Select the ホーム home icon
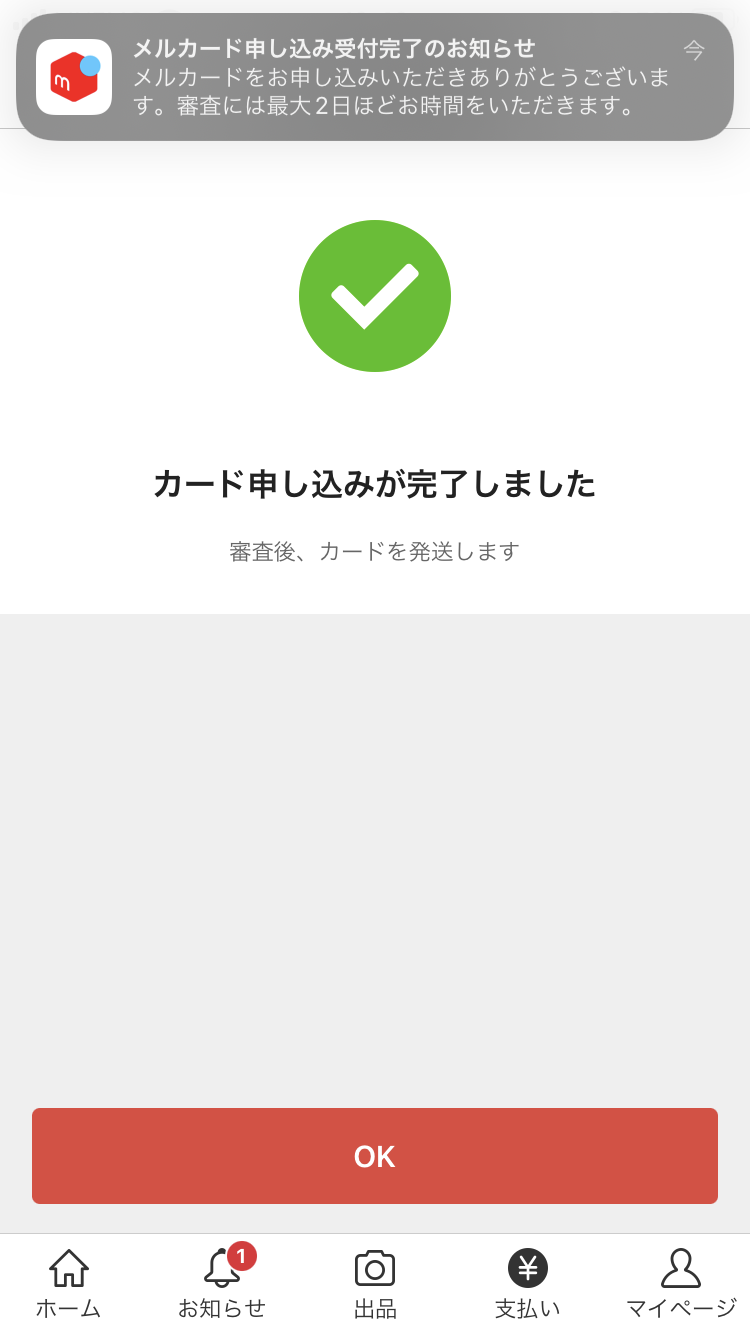The height and width of the screenshot is (1334, 750). (67, 1269)
